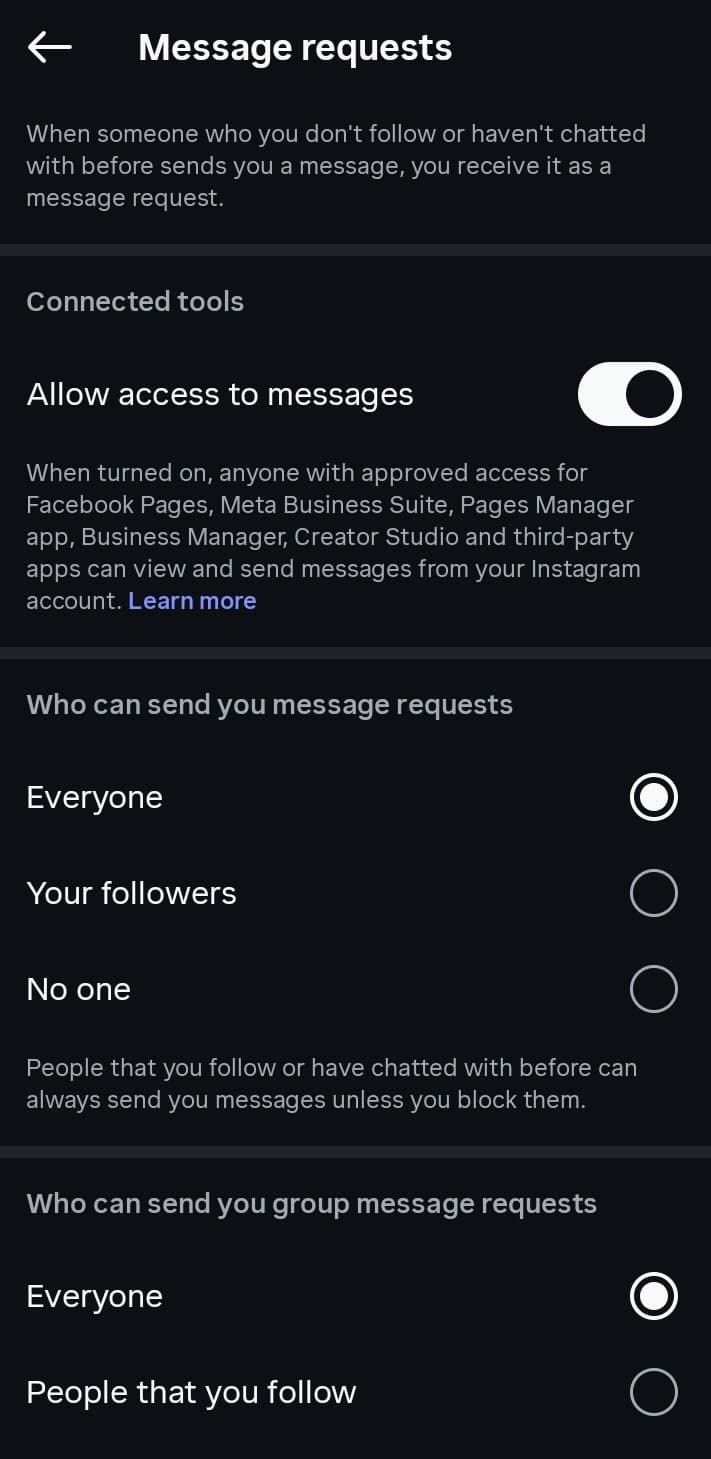Choose No one for message requests

pyautogui.click(x=653, y=989)
